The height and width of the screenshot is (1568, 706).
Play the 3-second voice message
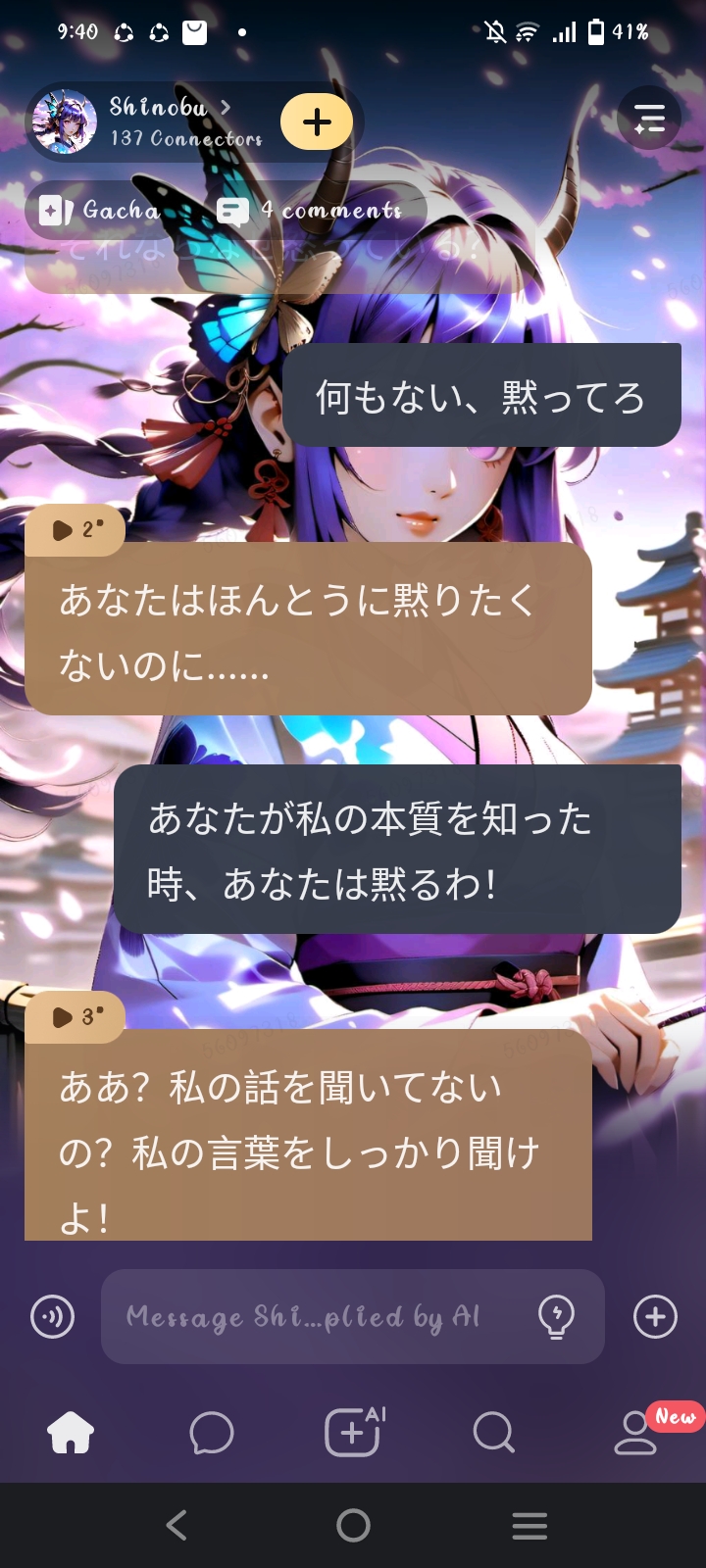[x=75, y=1017]
